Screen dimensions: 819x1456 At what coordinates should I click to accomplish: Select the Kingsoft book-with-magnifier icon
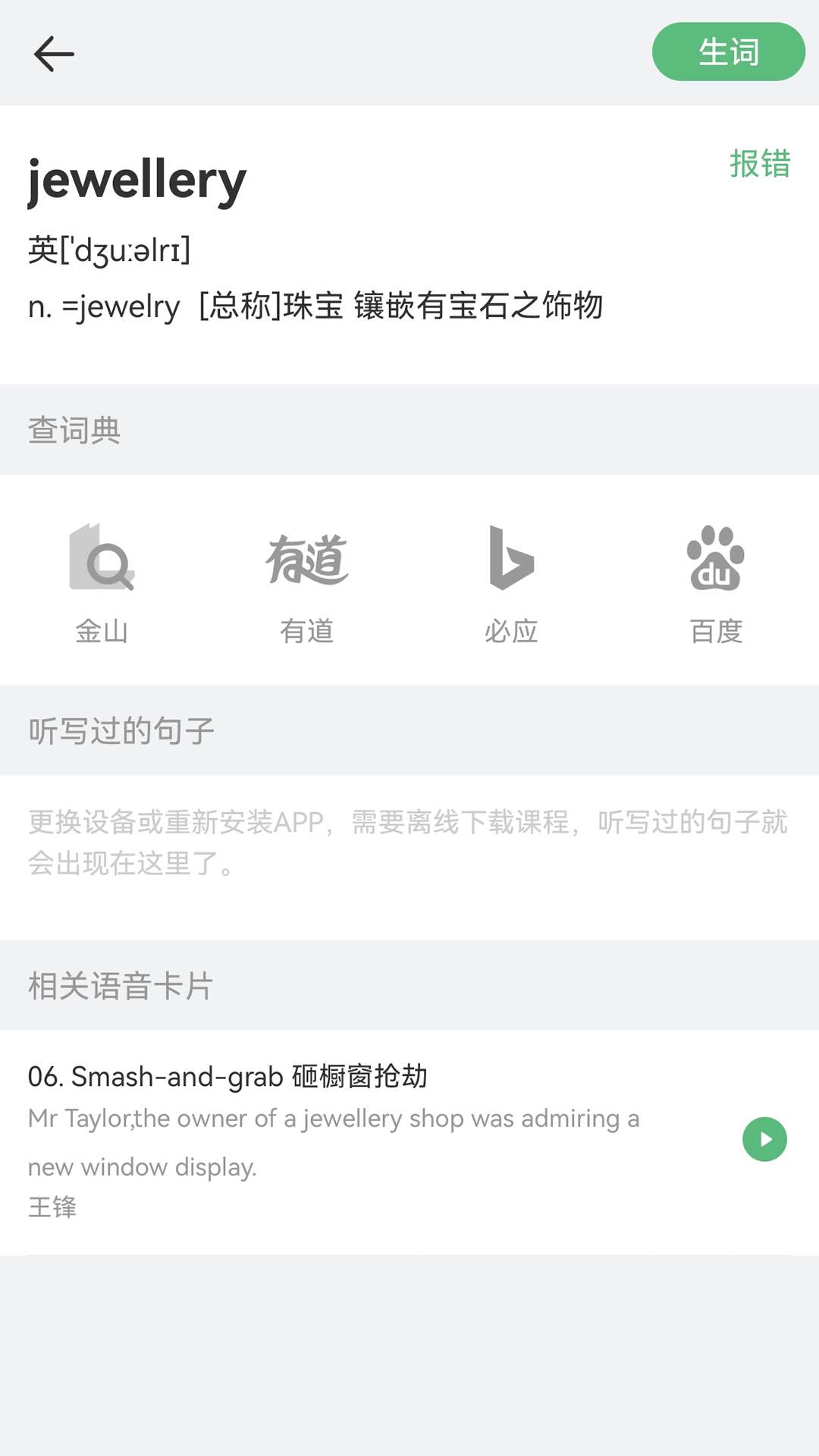click(104, 560)
